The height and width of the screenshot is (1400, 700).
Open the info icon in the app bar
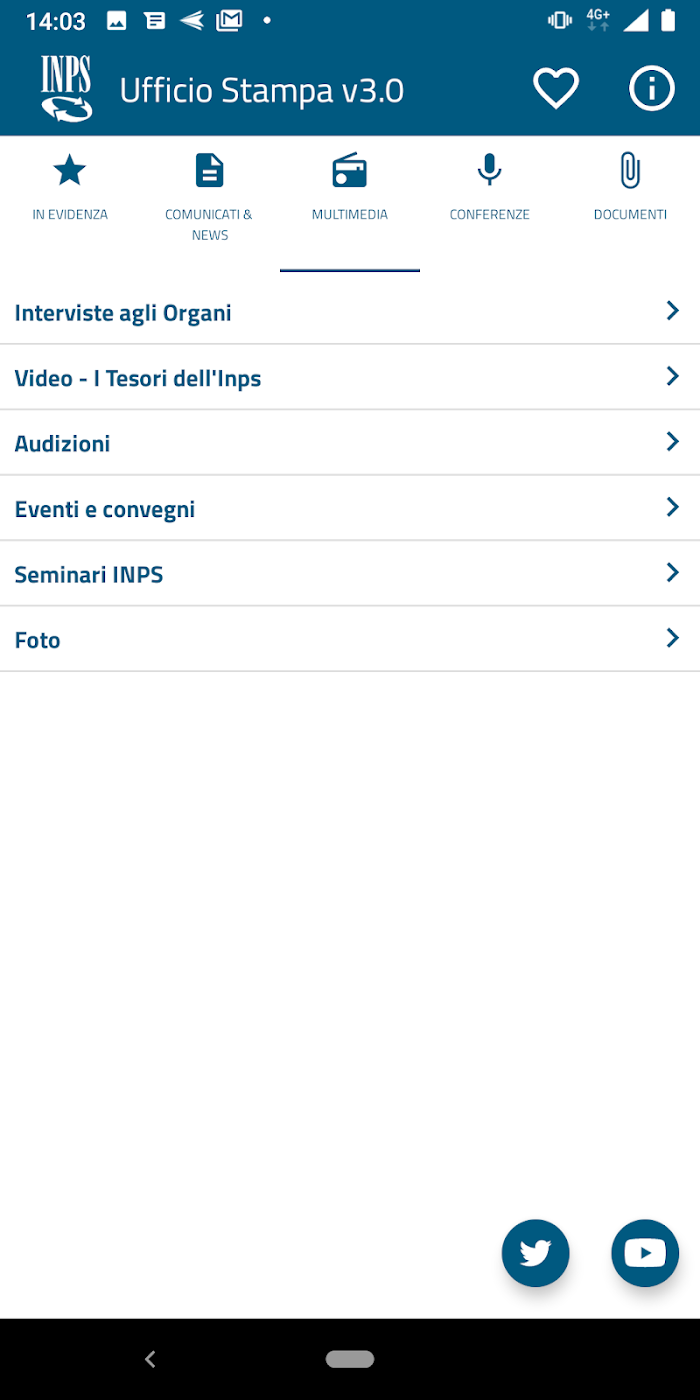tap(651, 90)
